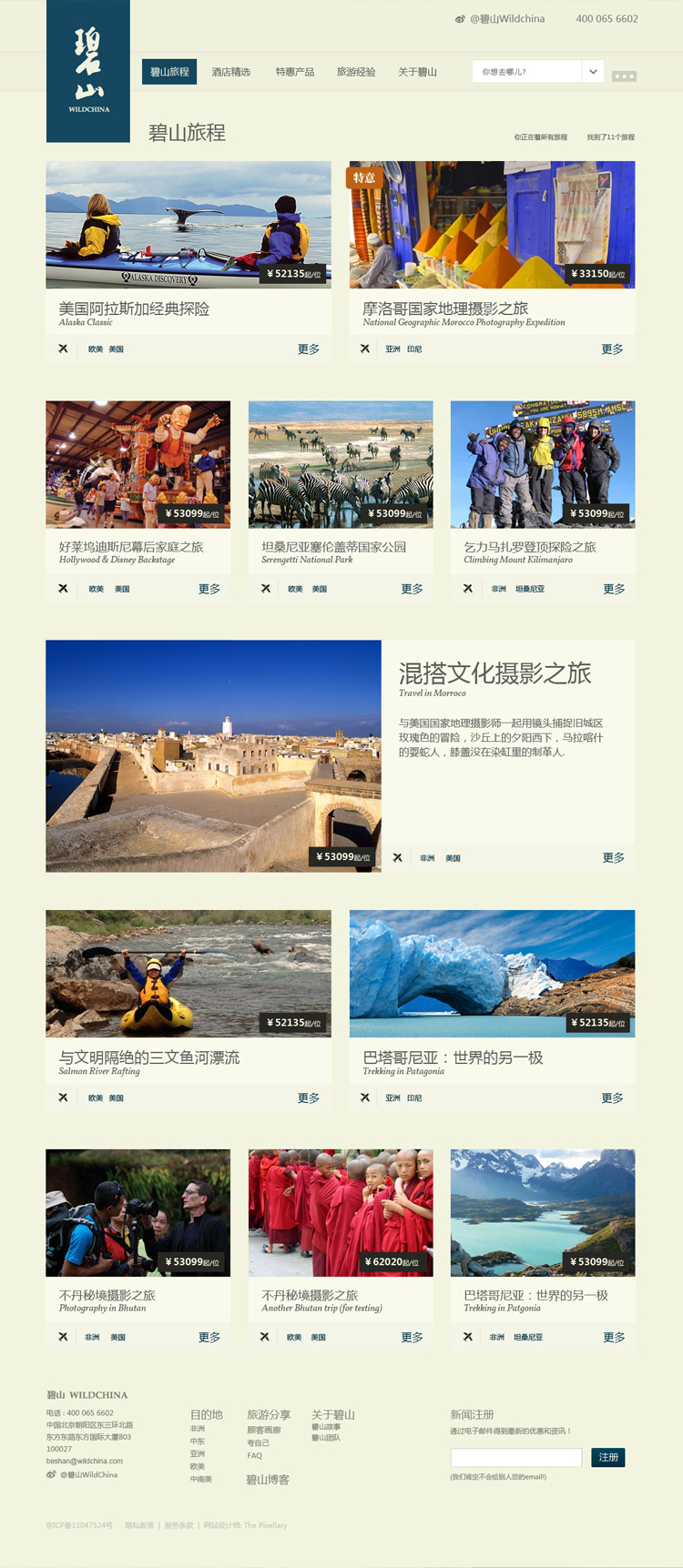The width and height of the screenshot is (683, 1568).
Task: Tap 更多 under 摩洛哥国家地理摄影之旅
Action: pos(612,349)
